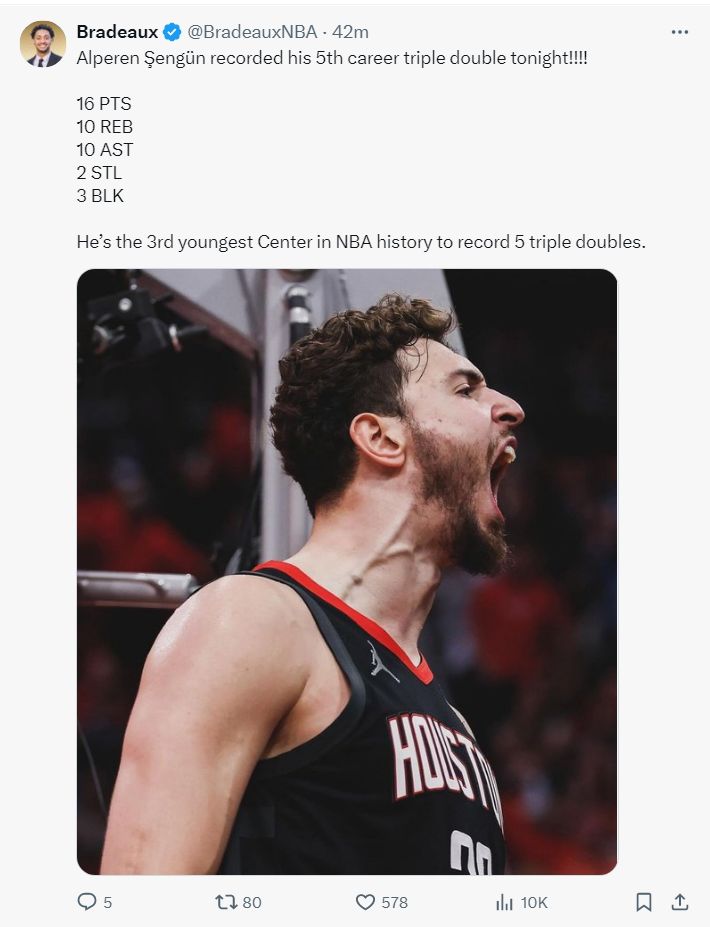Open Bradeaux's profile picture

(43, 44)
